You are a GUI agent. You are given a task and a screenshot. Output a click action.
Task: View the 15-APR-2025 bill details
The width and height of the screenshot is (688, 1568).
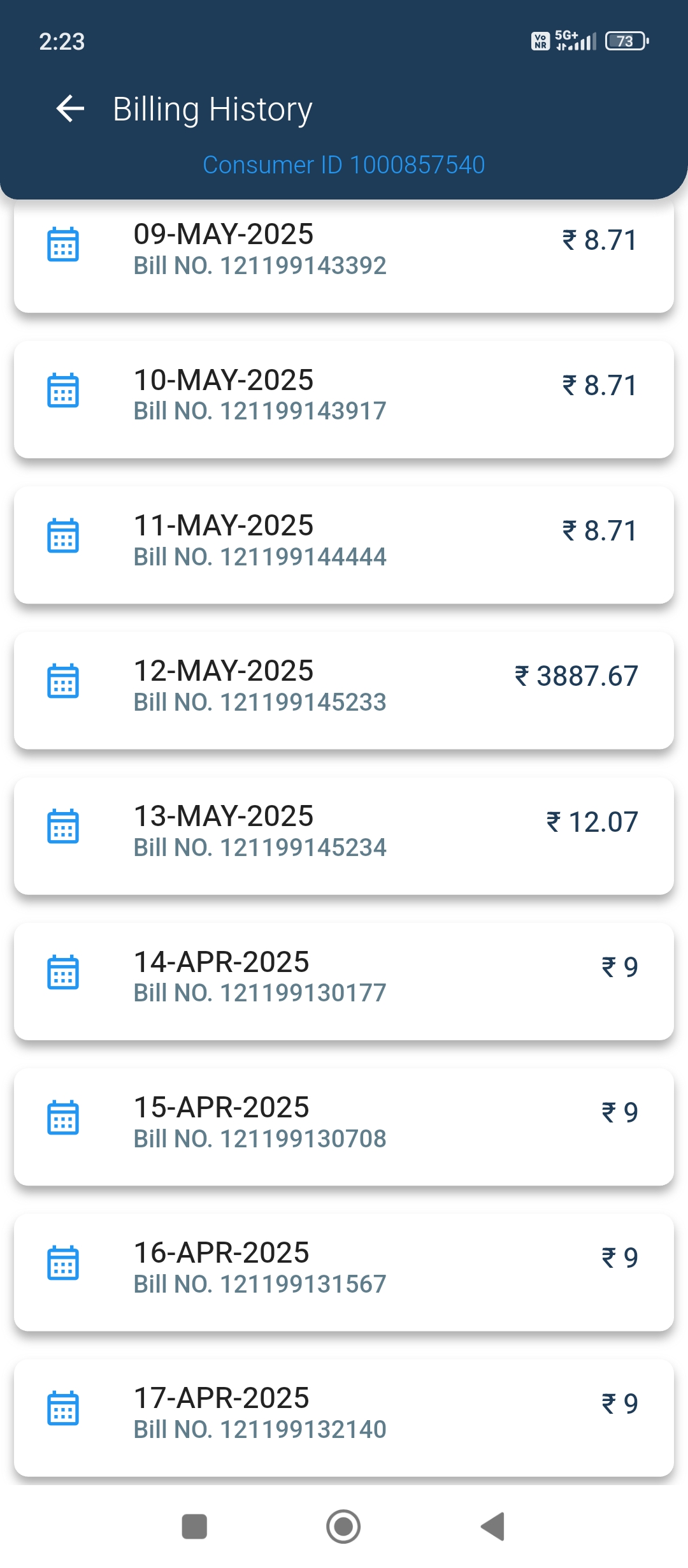point(344,1127)
